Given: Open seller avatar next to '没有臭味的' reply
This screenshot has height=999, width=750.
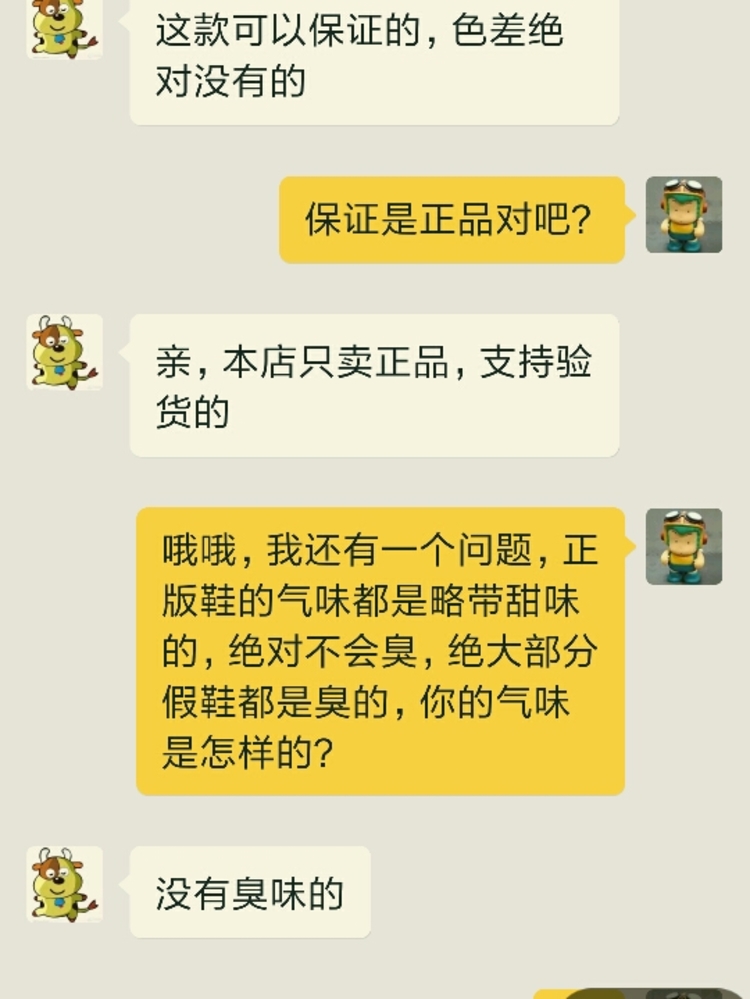Looking at the screenshot, I should 64,884.
